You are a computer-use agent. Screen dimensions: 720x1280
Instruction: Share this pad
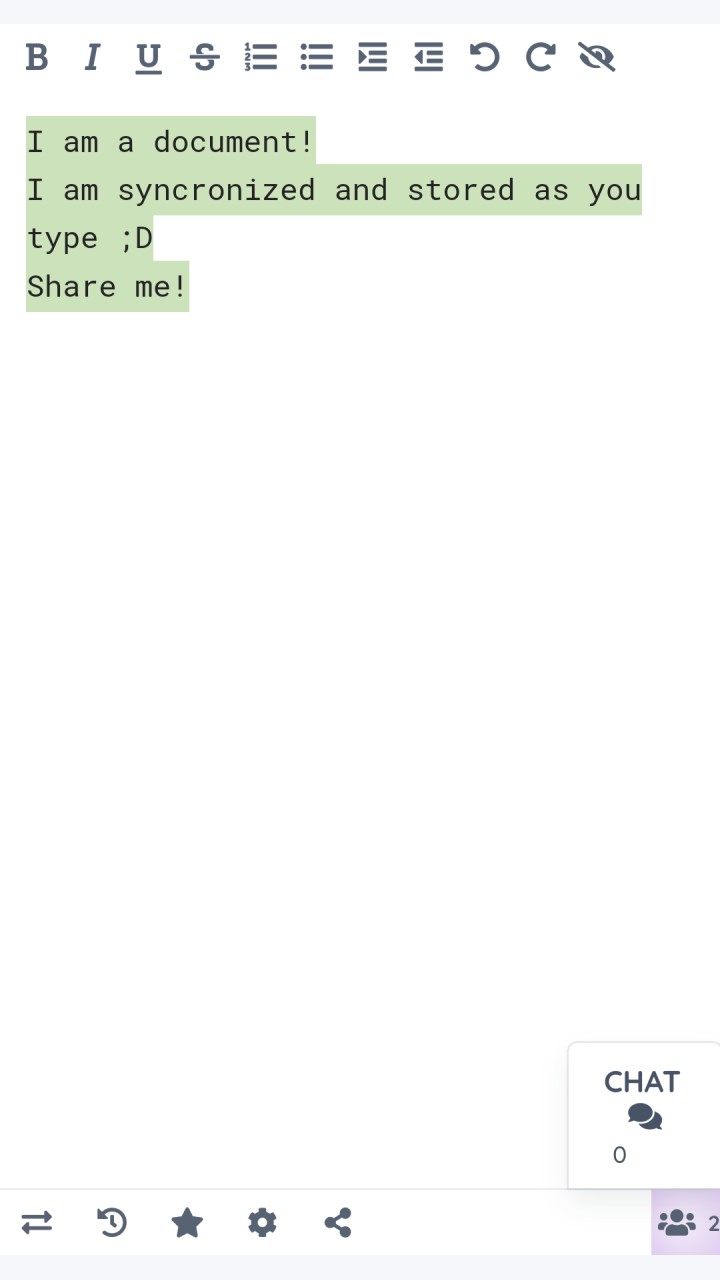pos(338,1222)
